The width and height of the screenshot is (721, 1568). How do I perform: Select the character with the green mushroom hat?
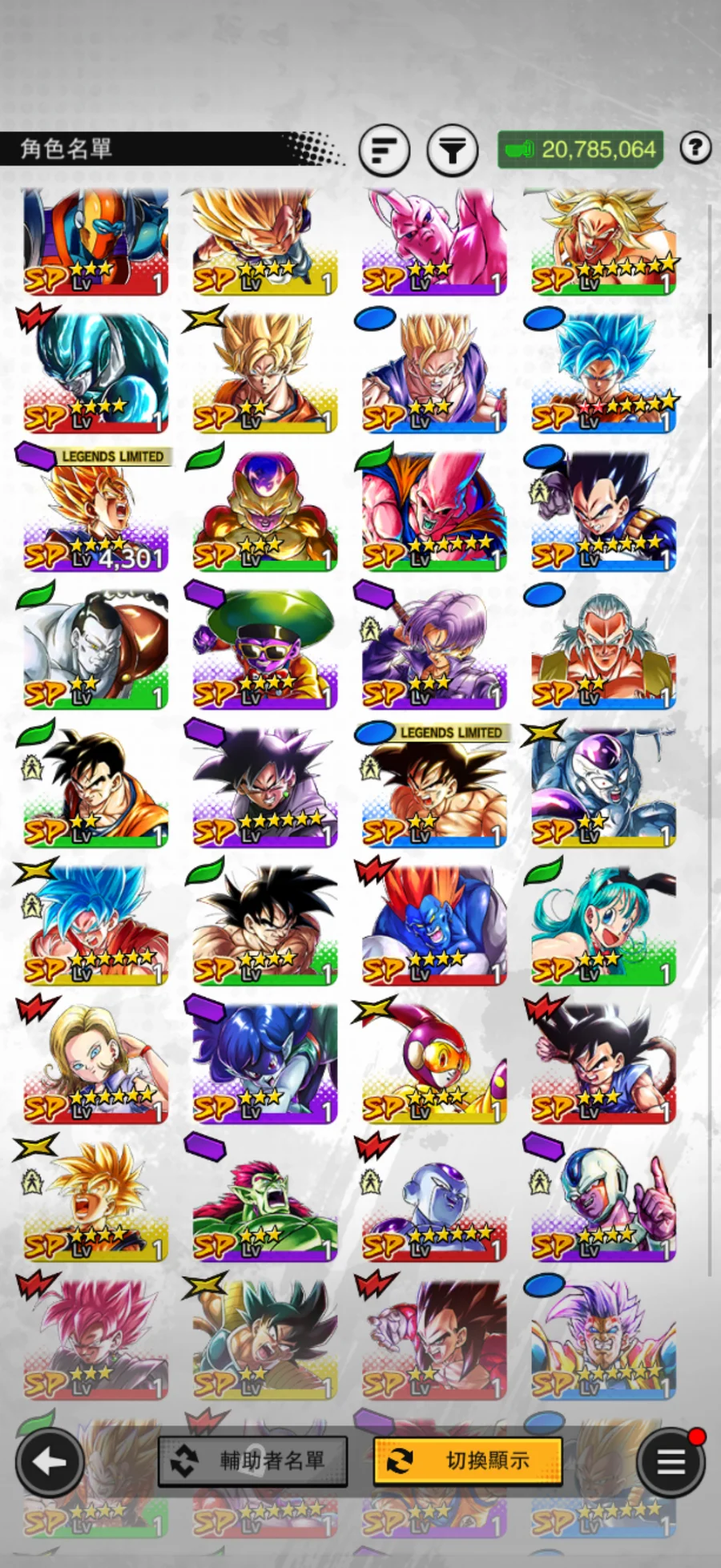point(264,651)
